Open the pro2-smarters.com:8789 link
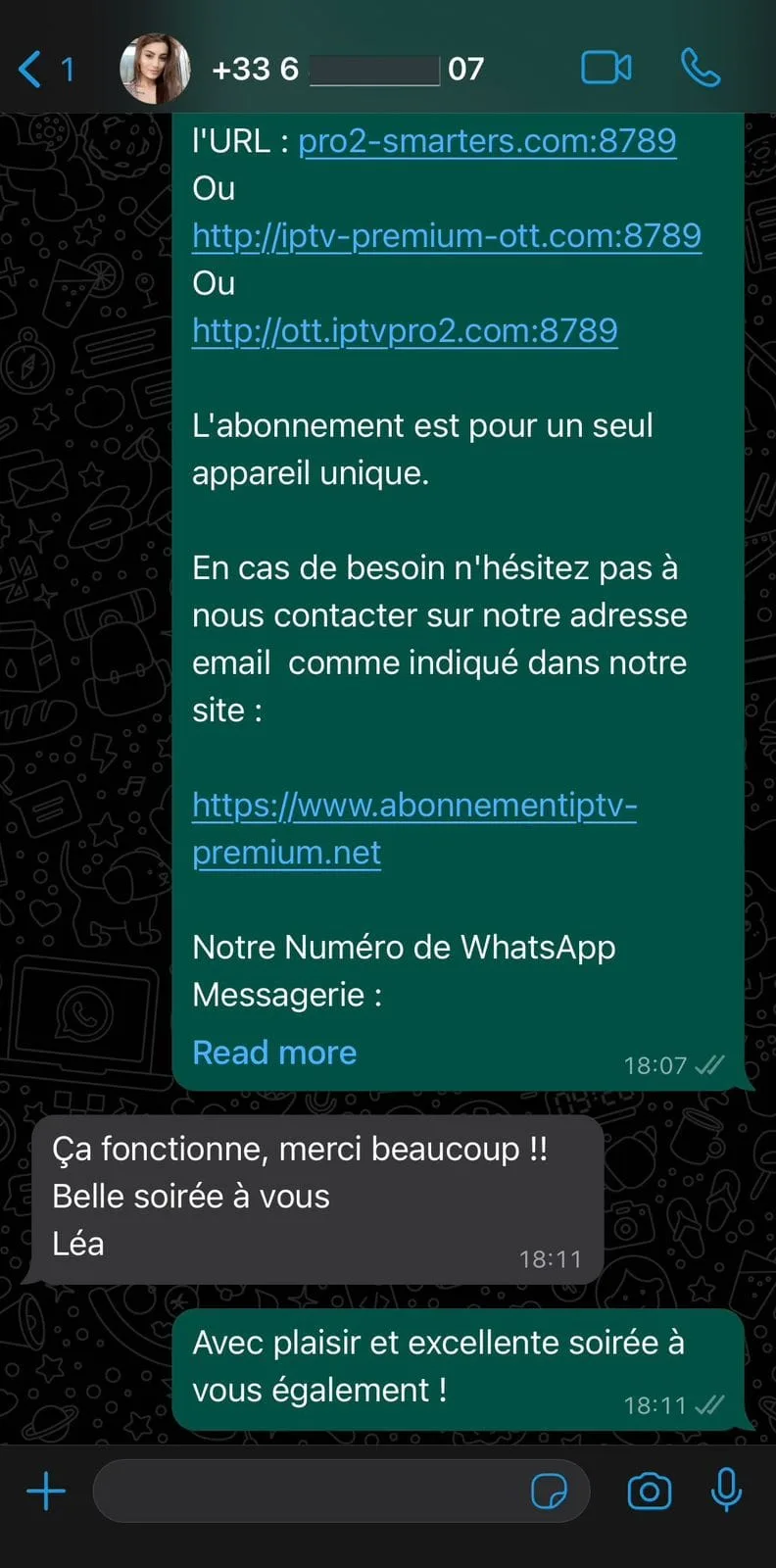 click(x=488, y=140)
